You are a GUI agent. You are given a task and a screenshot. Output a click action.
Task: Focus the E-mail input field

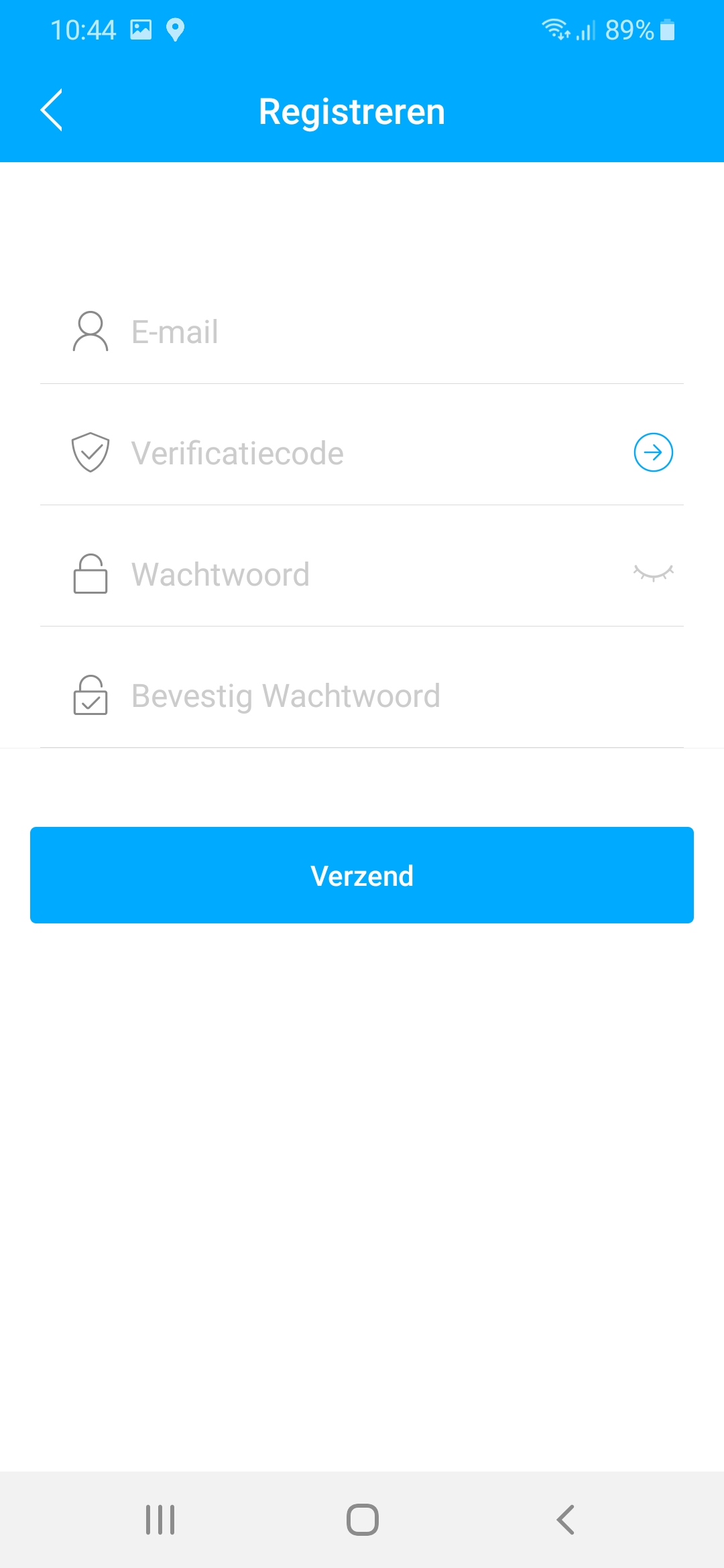(x=362, y=332)
